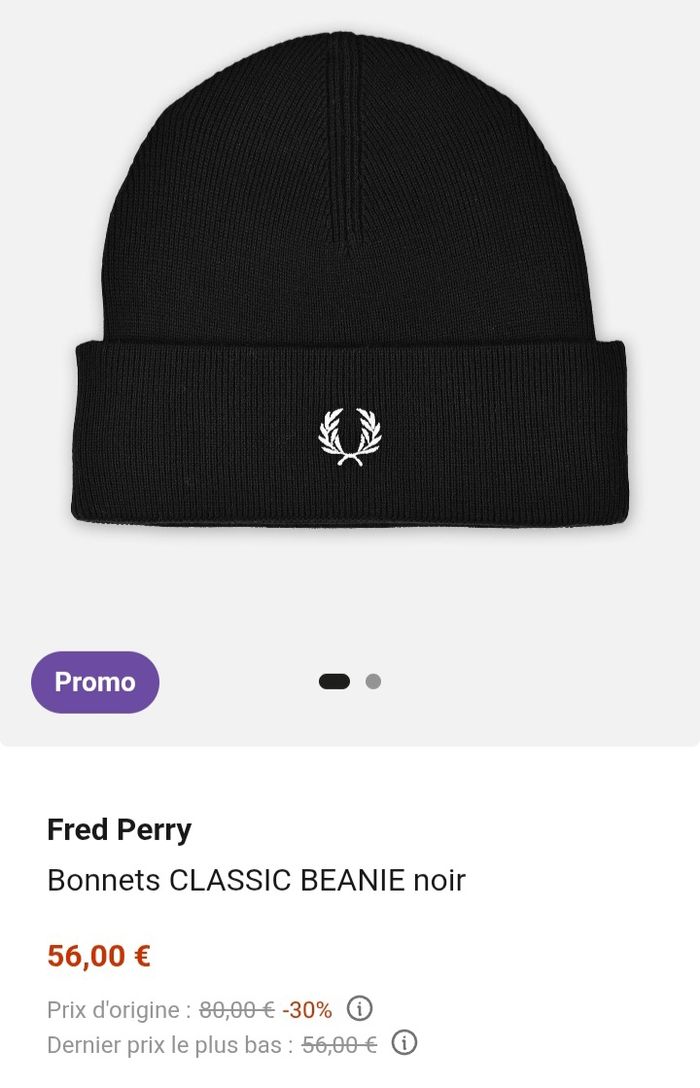Open info icon beside Prix d'origine

(360, 1008)
